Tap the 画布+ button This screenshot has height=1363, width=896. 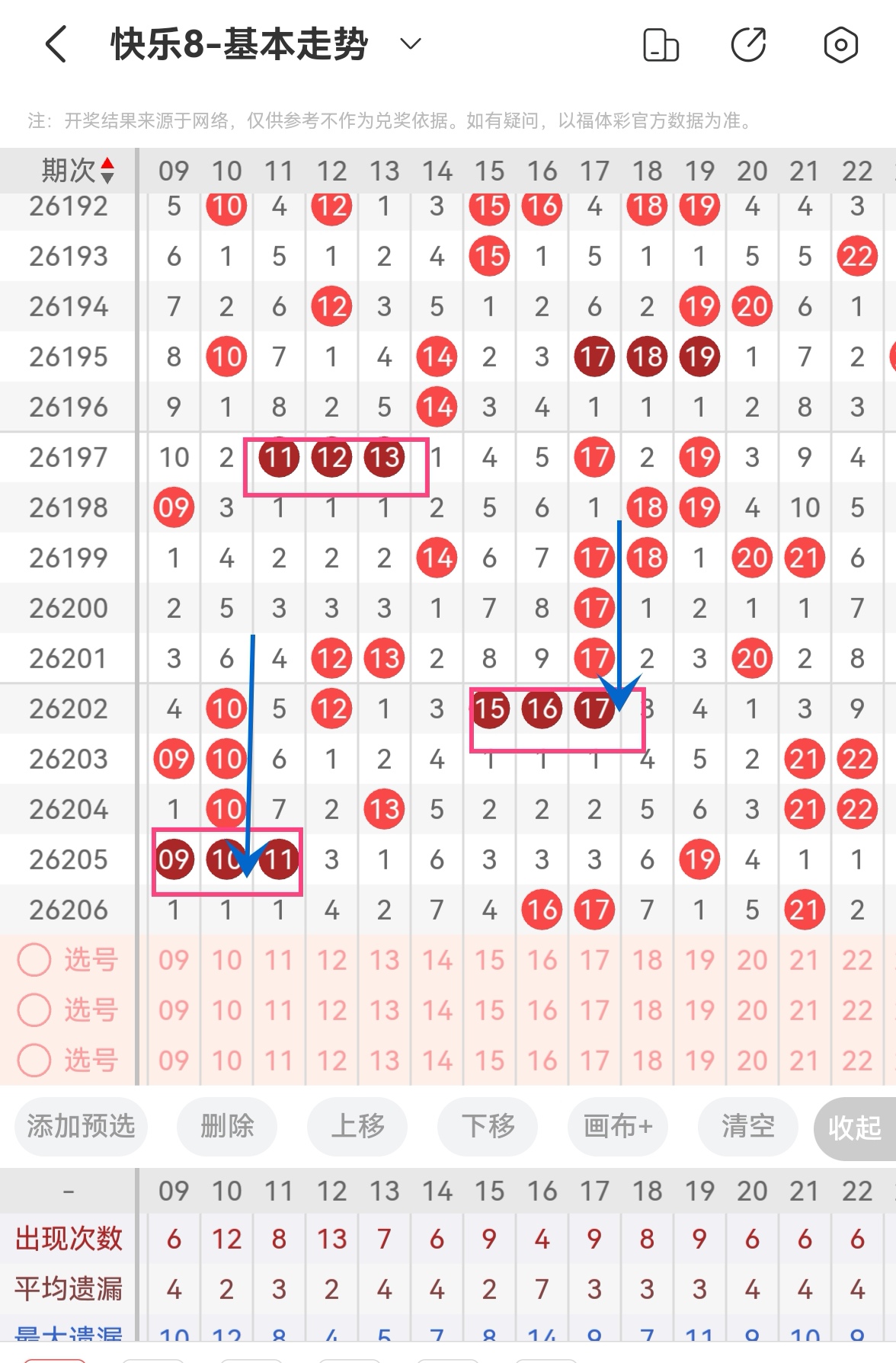[x=618, y=1126]
